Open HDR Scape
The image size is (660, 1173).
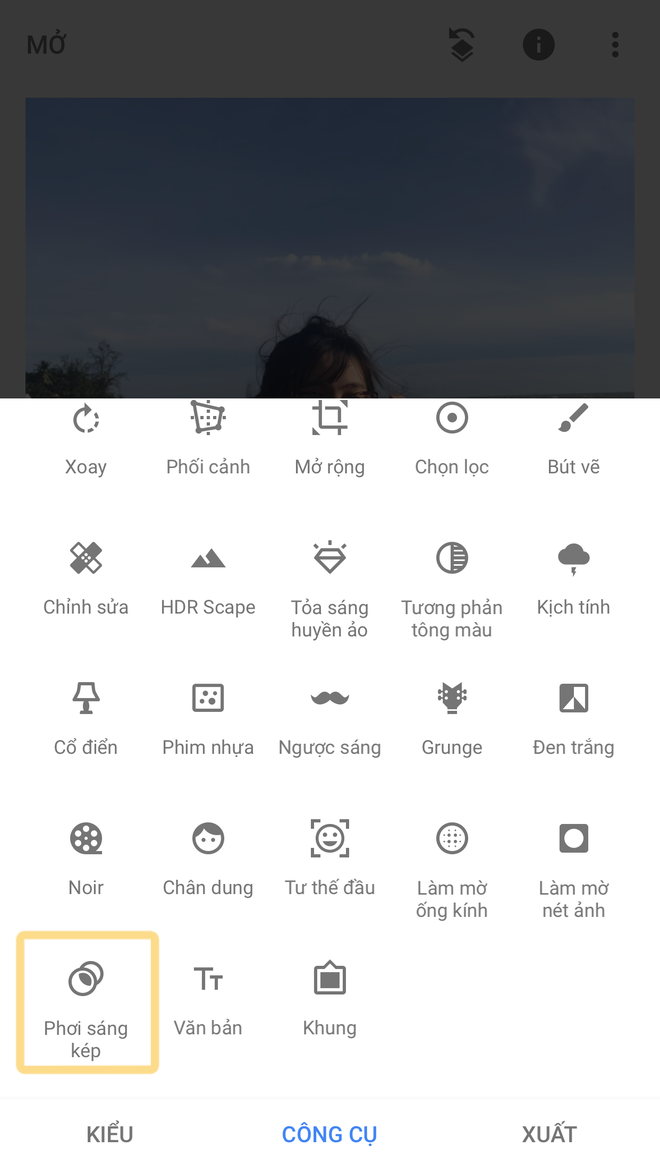(208, 579)
